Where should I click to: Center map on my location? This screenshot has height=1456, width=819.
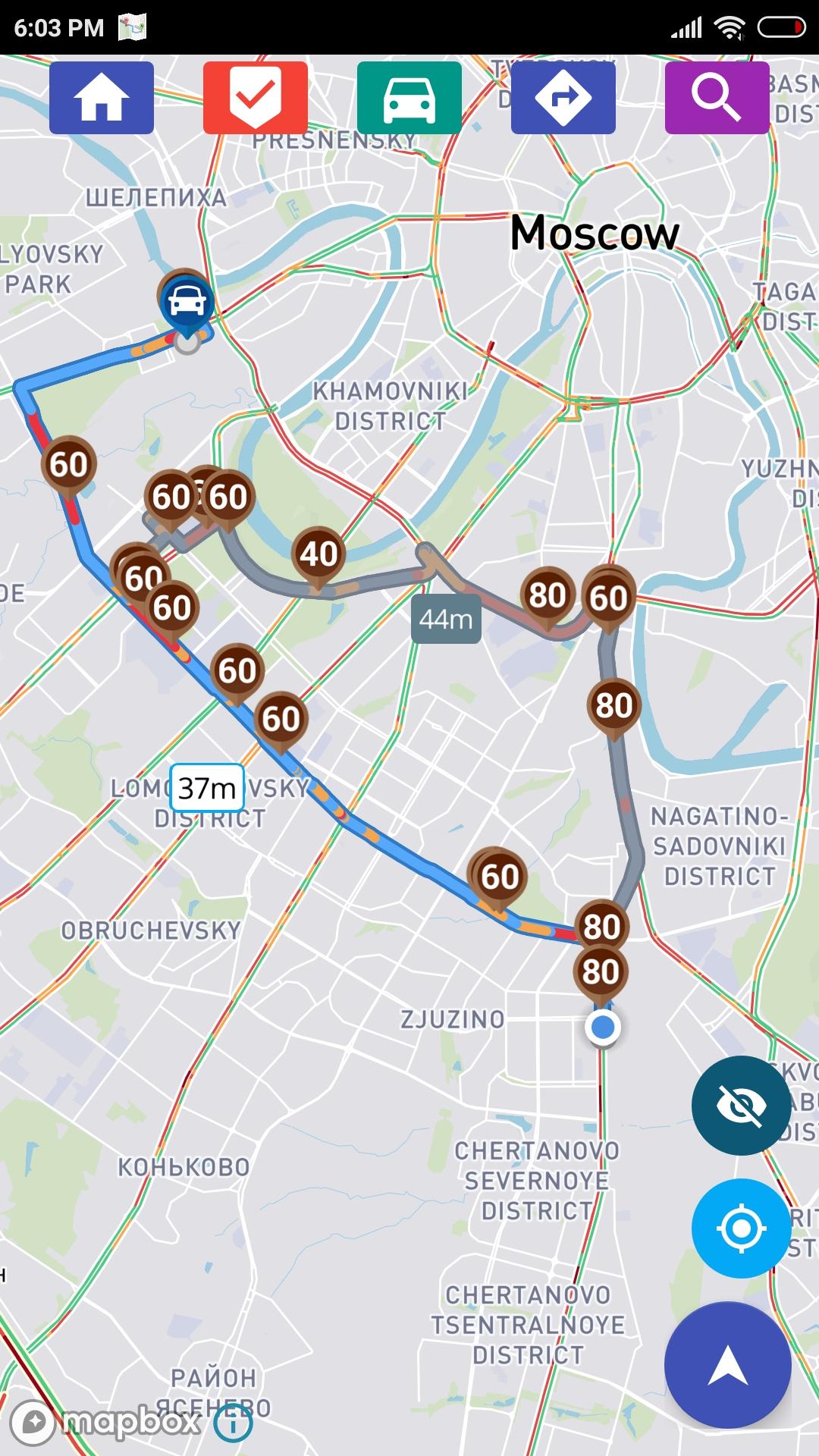point(741,1228)
